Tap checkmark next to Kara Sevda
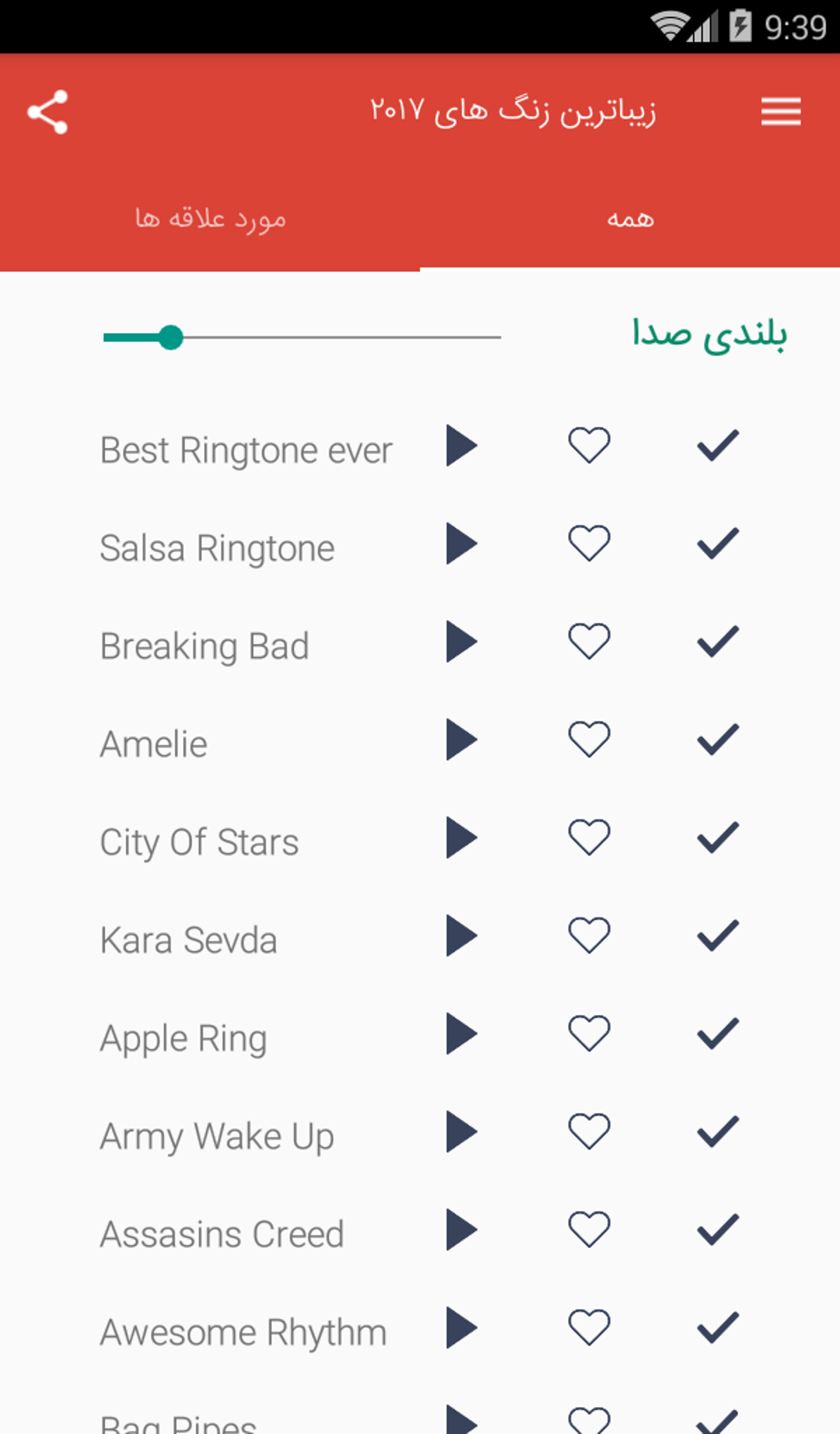The width and height of the screenshot is (840, 1434). tap(717, 936)
